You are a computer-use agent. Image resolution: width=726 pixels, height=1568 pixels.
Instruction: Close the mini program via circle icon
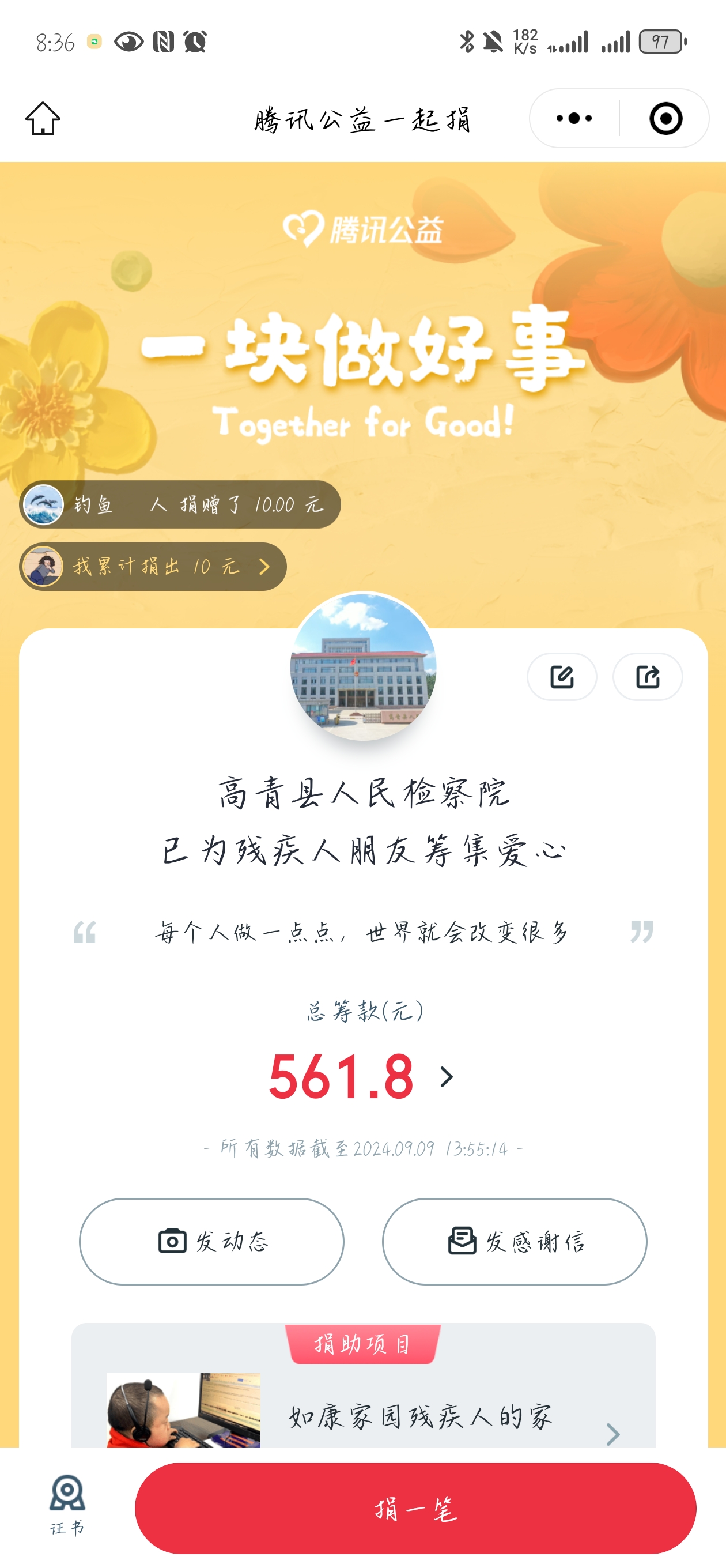point(665,119)
